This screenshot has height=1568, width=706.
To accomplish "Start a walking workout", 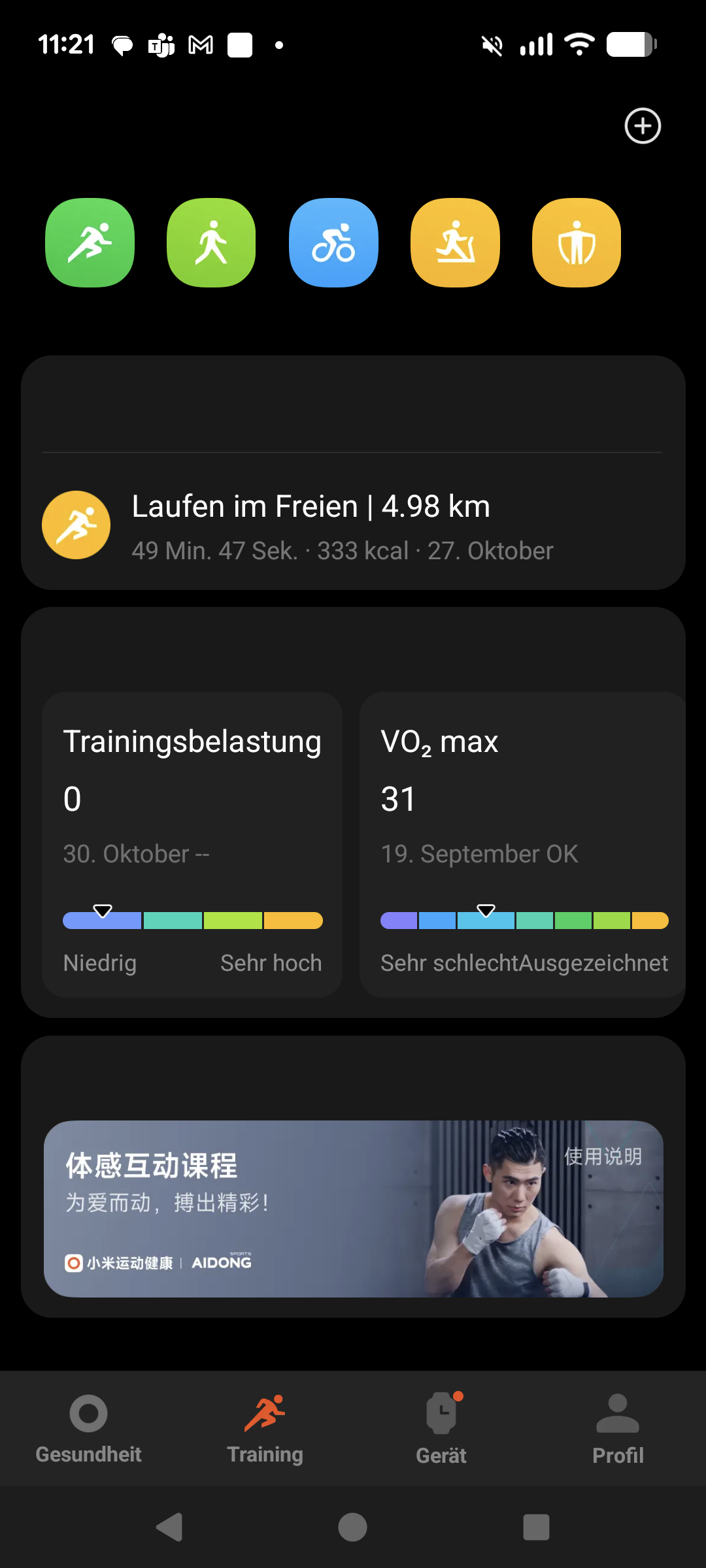I will 211,242.
